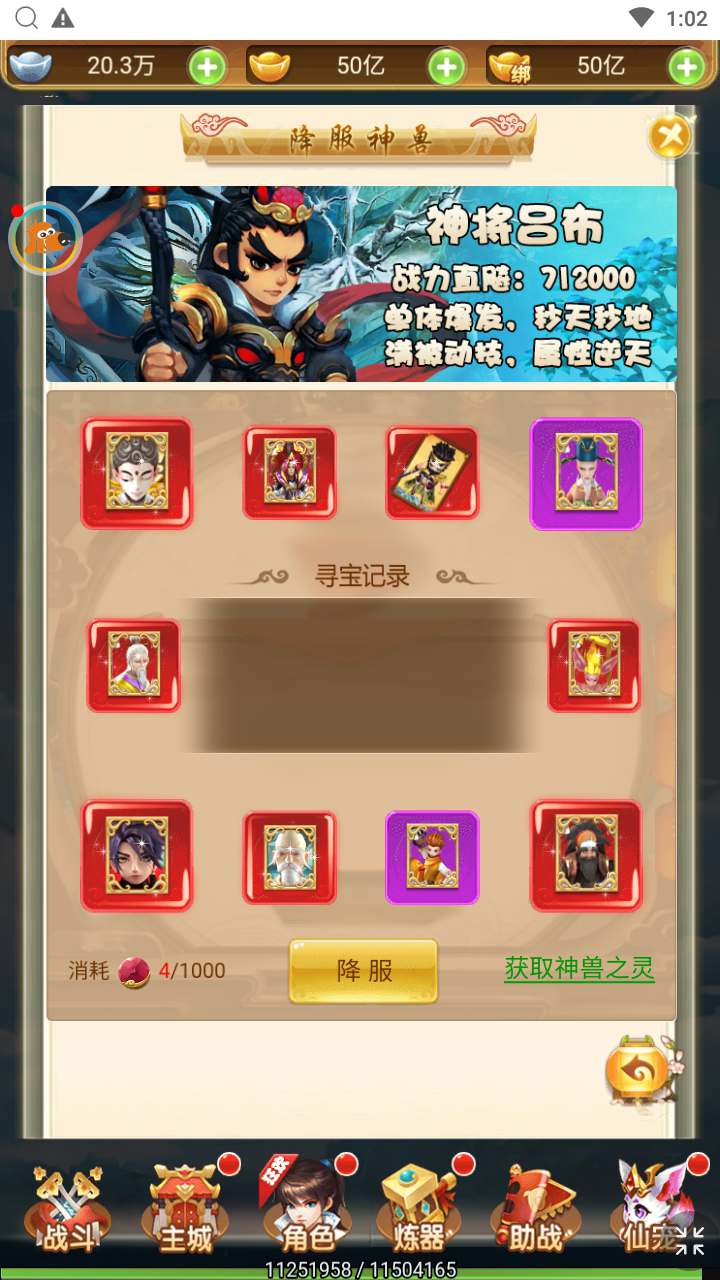Close the 降服神兽 panel

click(671, 135)
